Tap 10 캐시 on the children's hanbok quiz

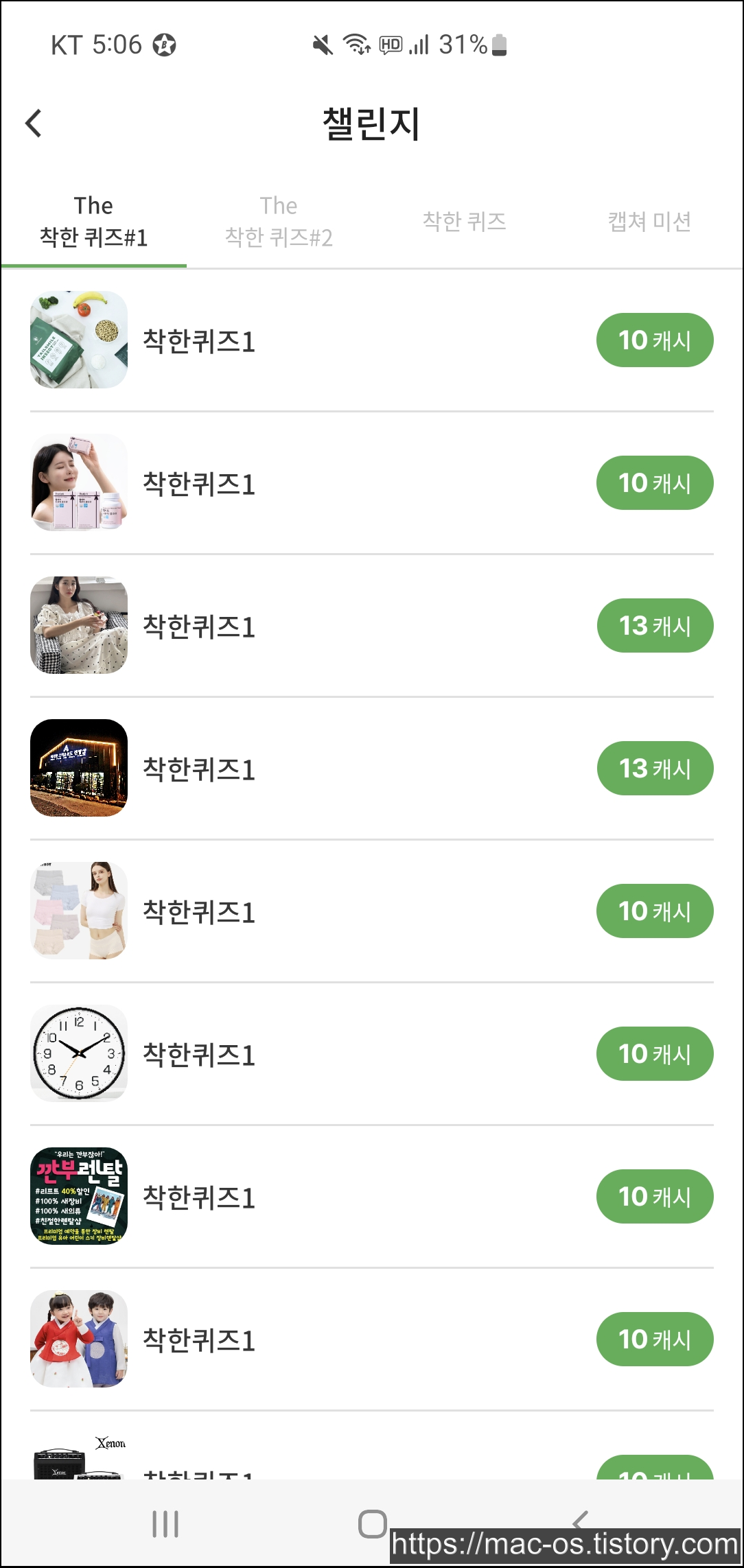(x=655, y=1339)
